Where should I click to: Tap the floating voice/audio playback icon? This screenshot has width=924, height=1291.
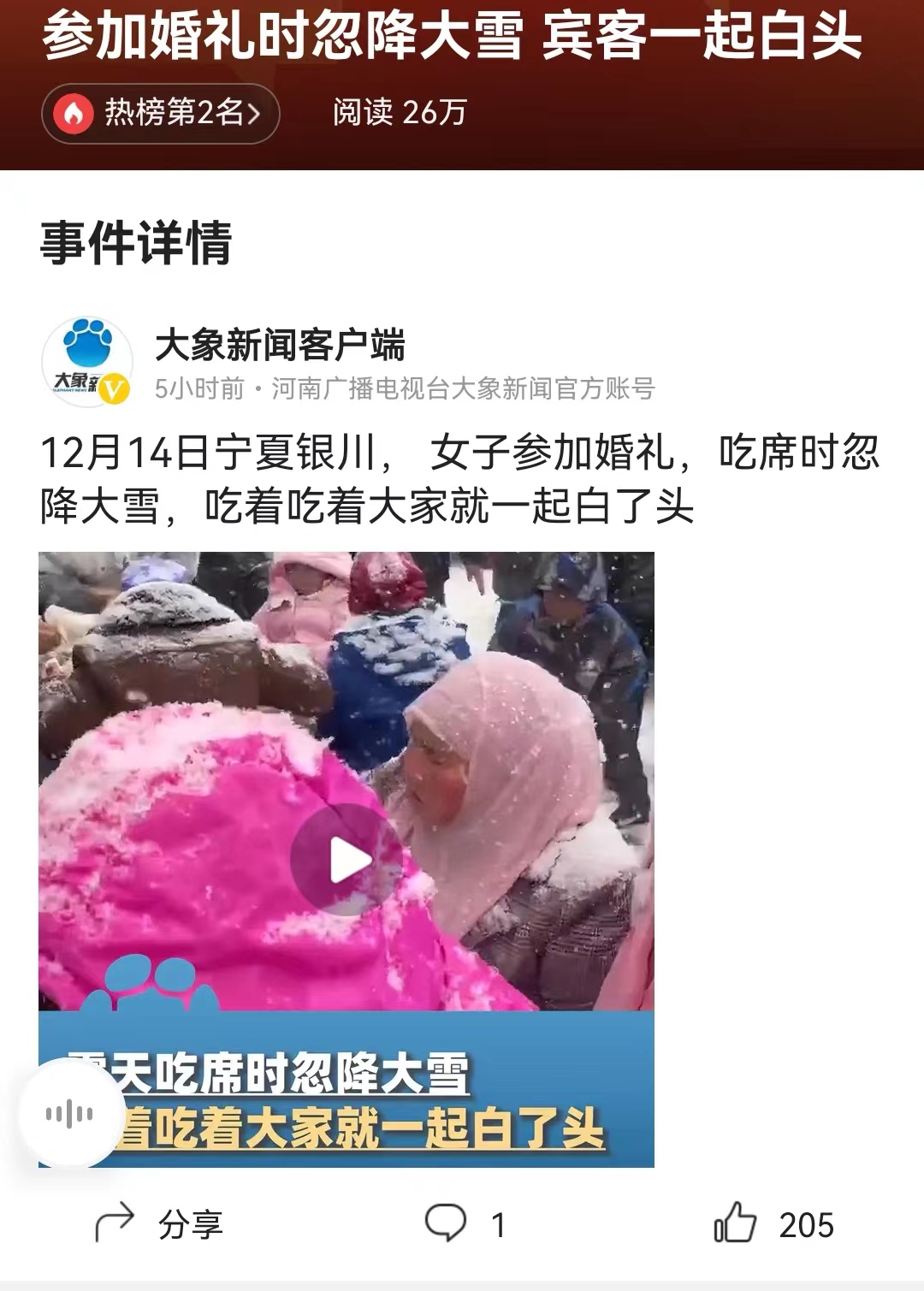[x=67, y=1115]
